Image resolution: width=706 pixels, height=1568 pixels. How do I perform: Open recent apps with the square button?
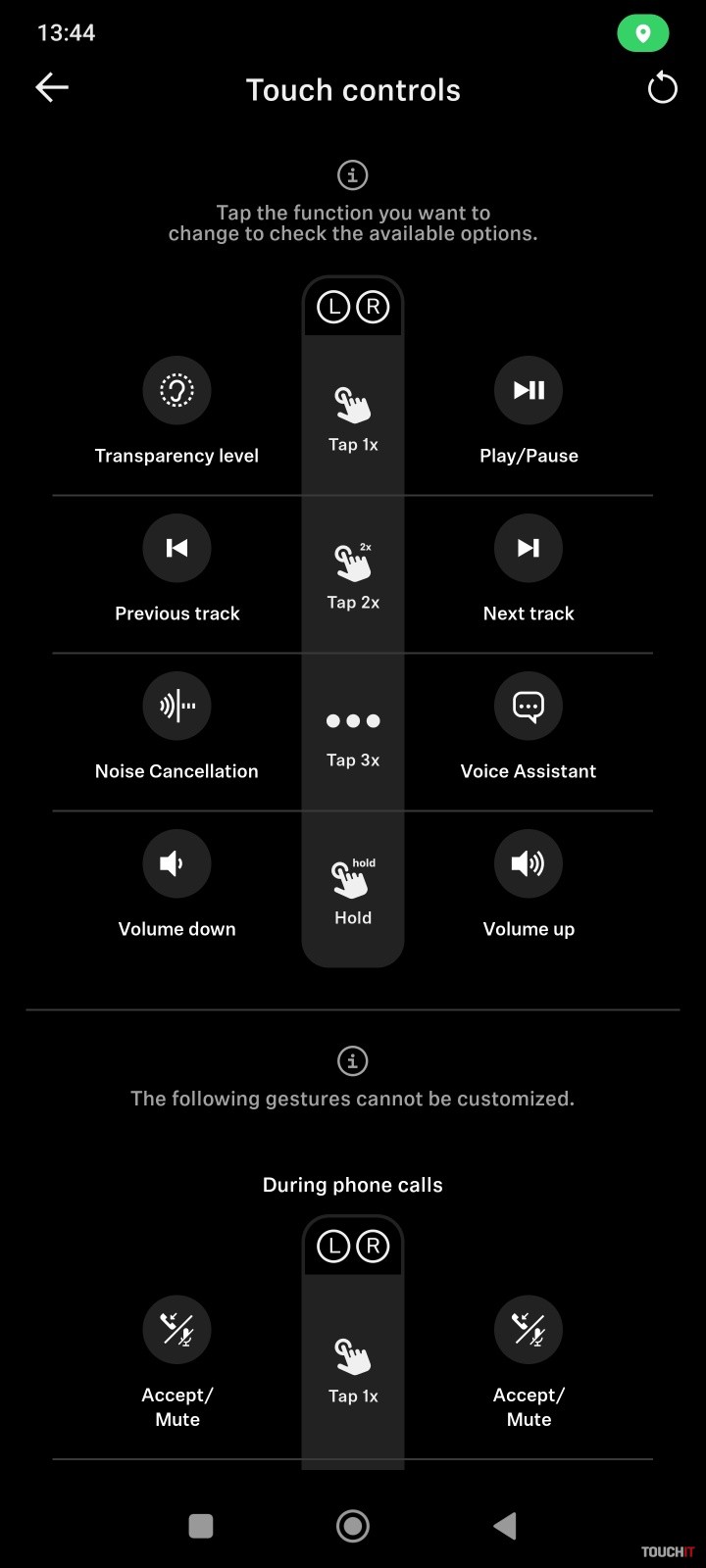coord(201,1525)
